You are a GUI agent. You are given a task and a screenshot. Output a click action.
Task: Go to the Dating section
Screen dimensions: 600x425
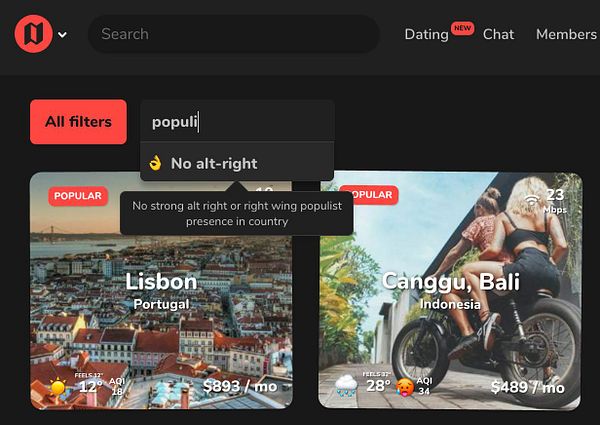tap(426, 34)
